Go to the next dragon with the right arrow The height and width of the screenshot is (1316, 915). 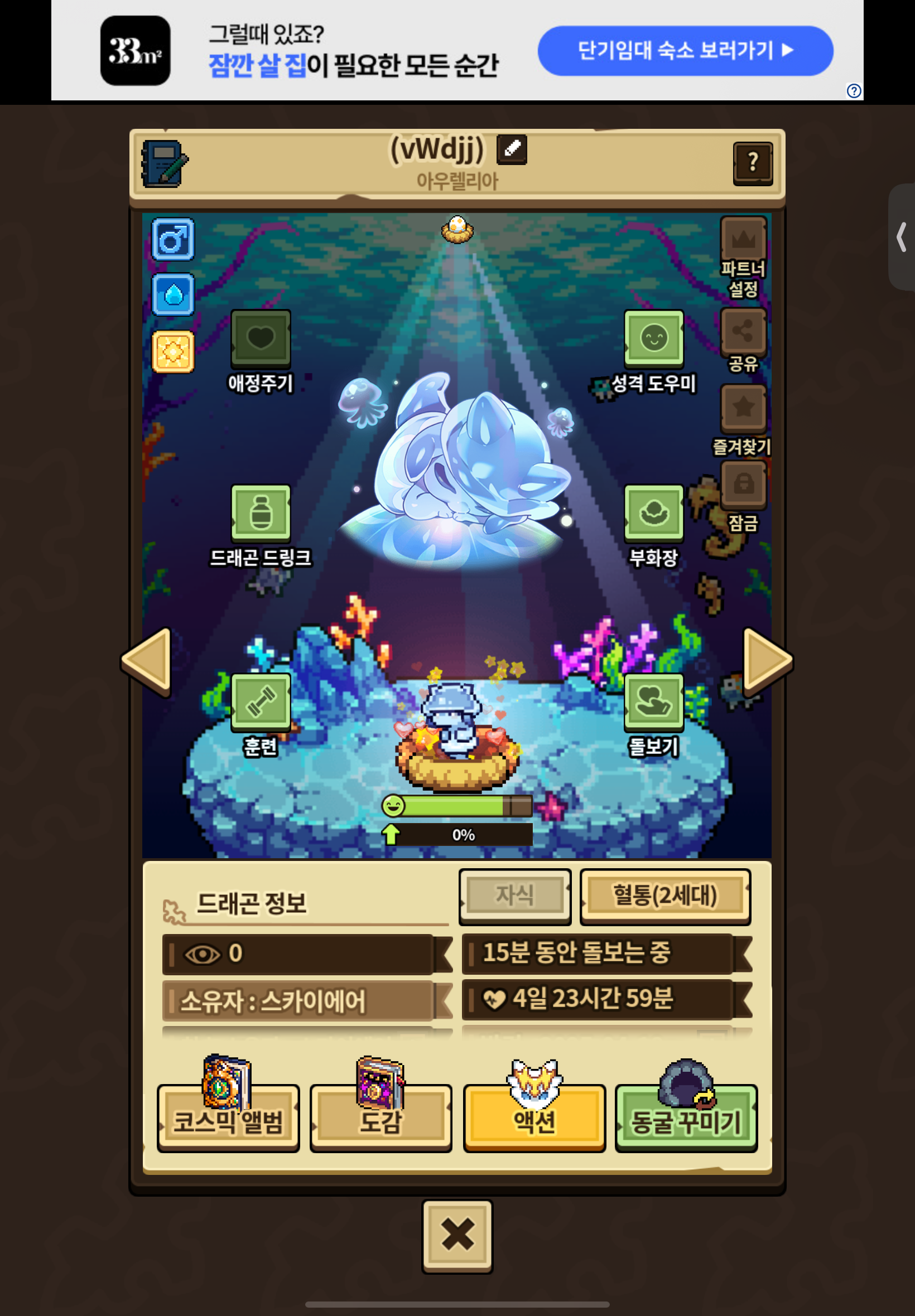click(766, 662)
